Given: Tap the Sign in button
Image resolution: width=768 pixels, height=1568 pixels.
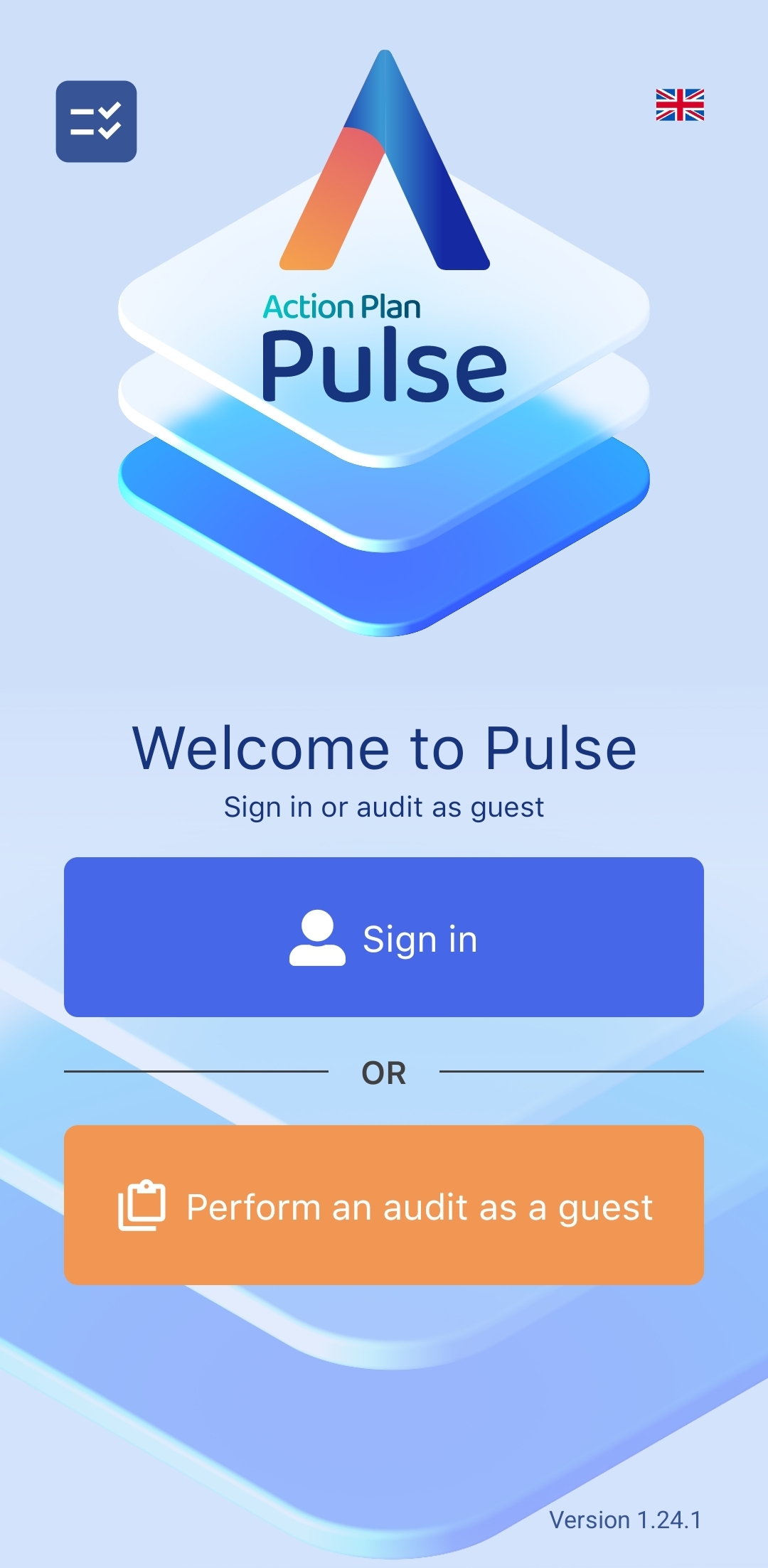Looking at the screenshot, I should point(384,937).
